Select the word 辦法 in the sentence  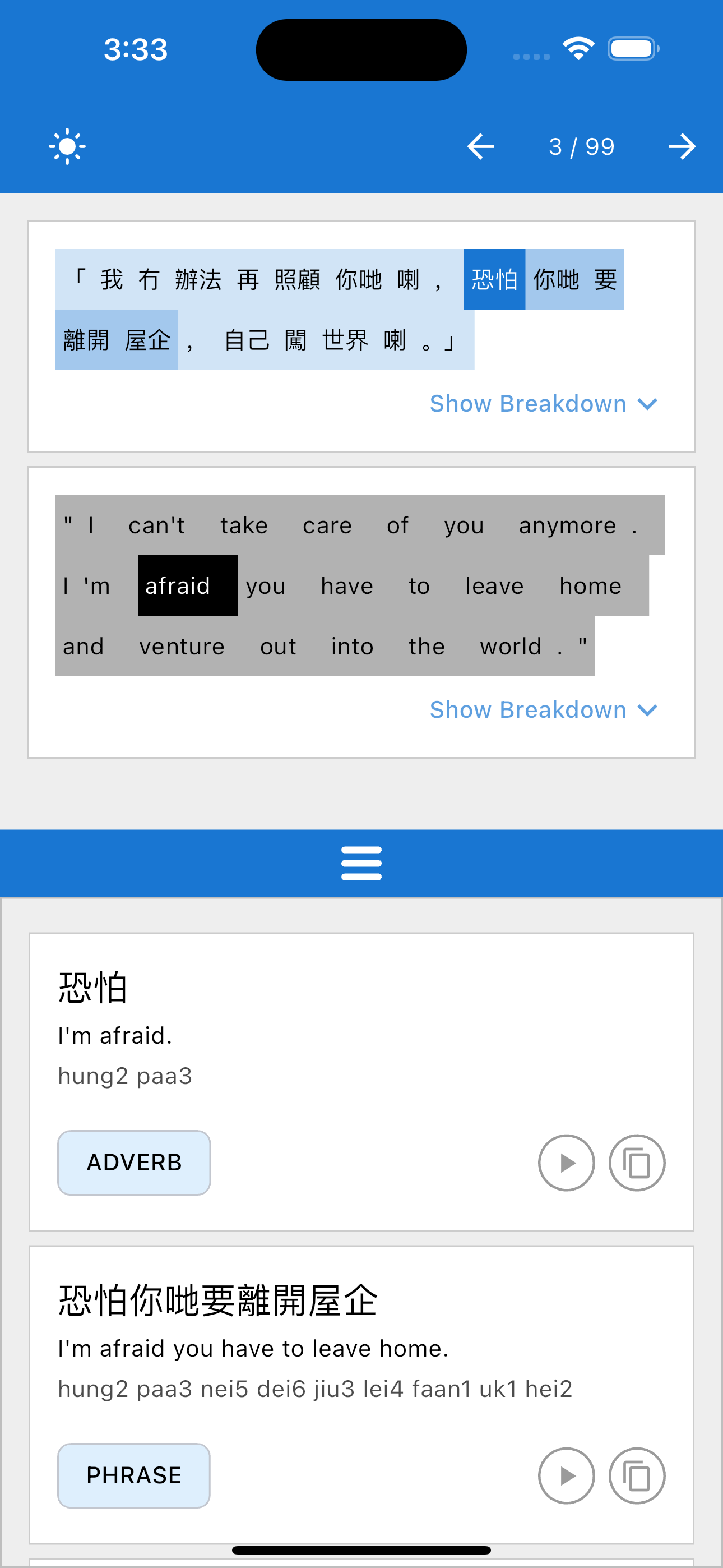click(198, 280)
